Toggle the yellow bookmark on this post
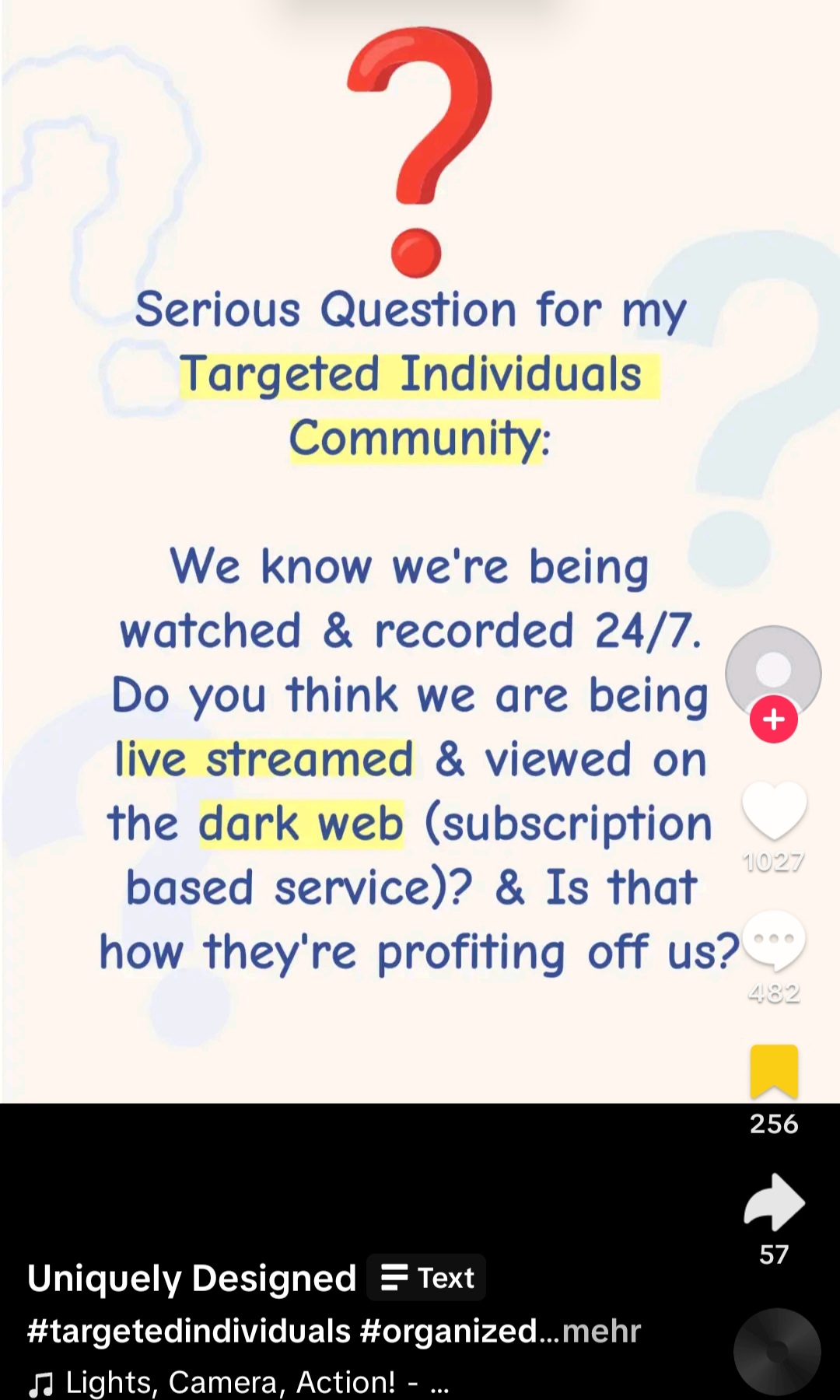 (774, 1072)
